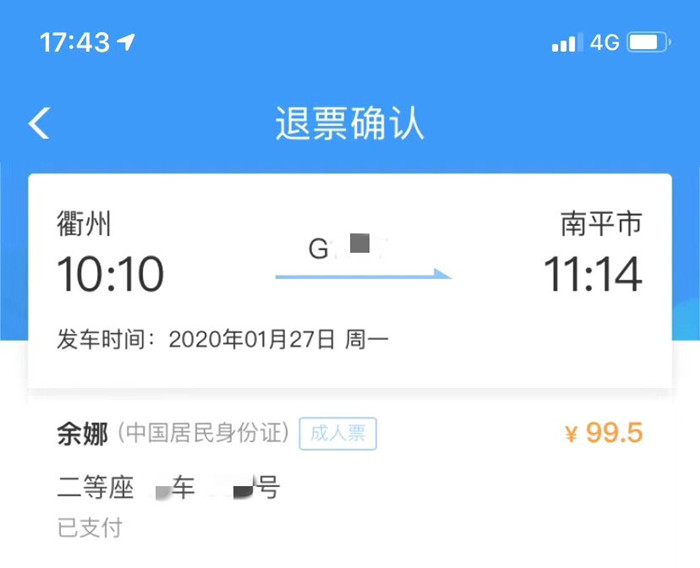Go back from the 退票确认 page

[x=39, y=124]
